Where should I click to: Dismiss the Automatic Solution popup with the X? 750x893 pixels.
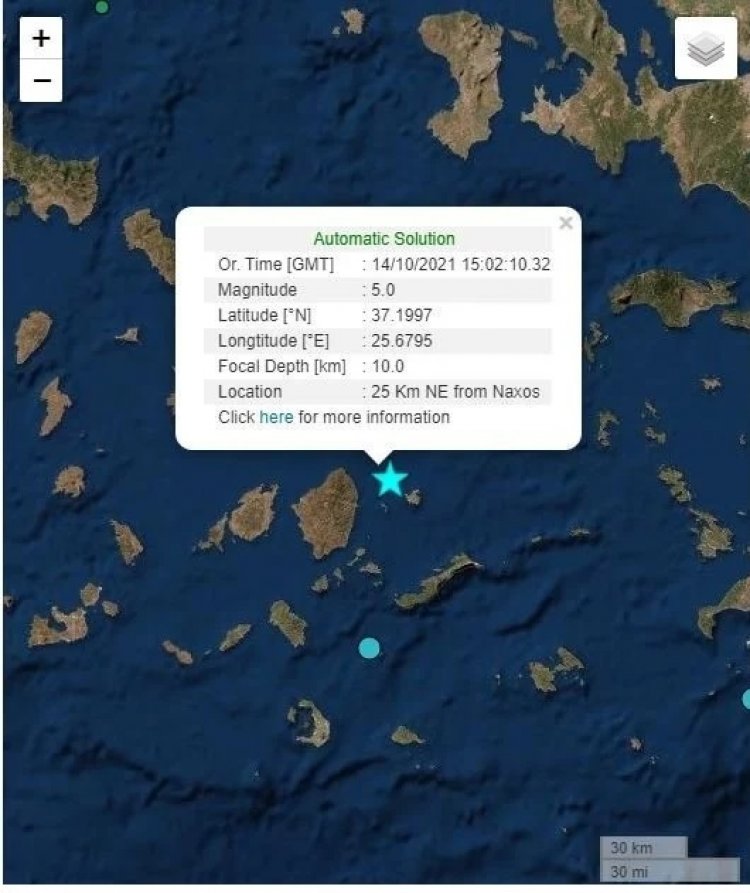(566, 223)
